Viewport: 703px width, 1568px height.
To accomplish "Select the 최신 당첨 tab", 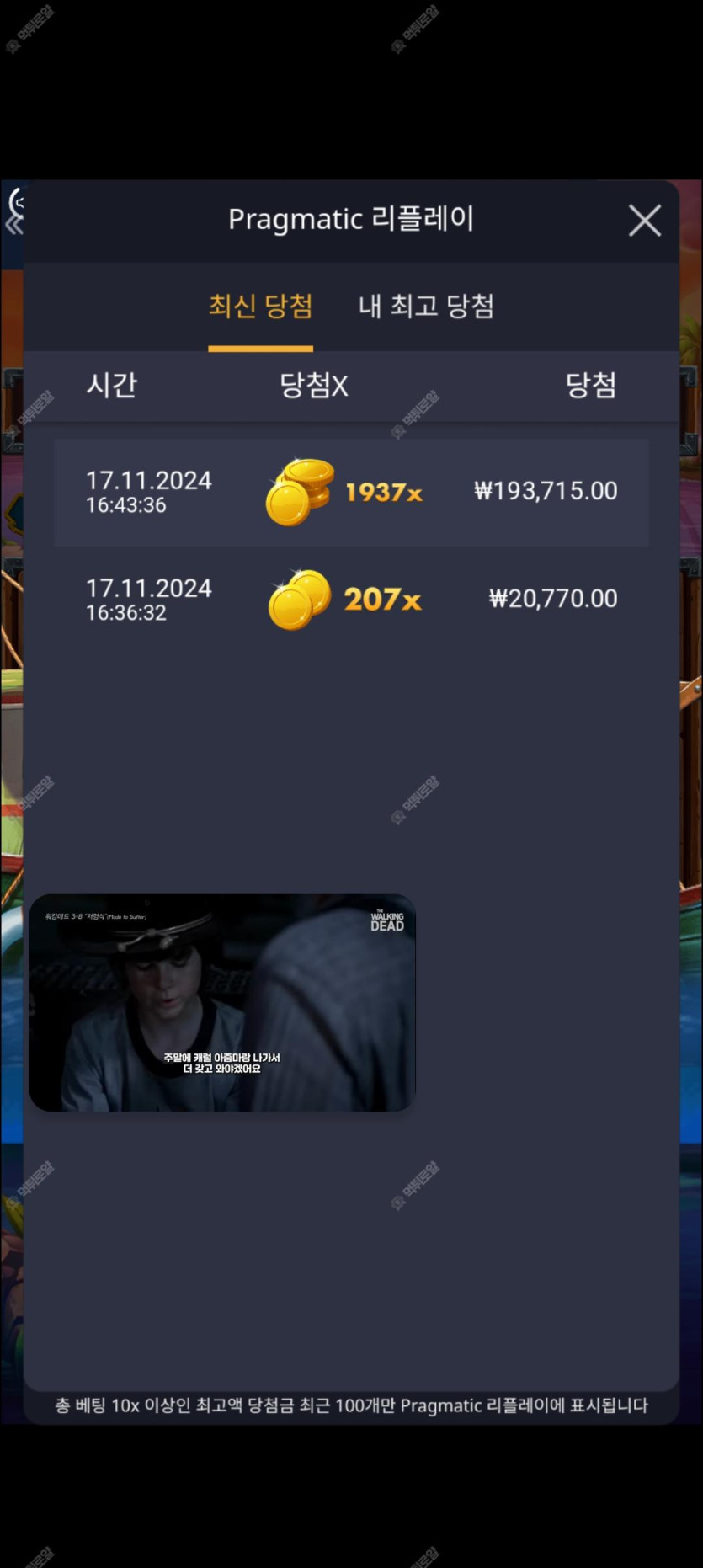I will point(260,306).
